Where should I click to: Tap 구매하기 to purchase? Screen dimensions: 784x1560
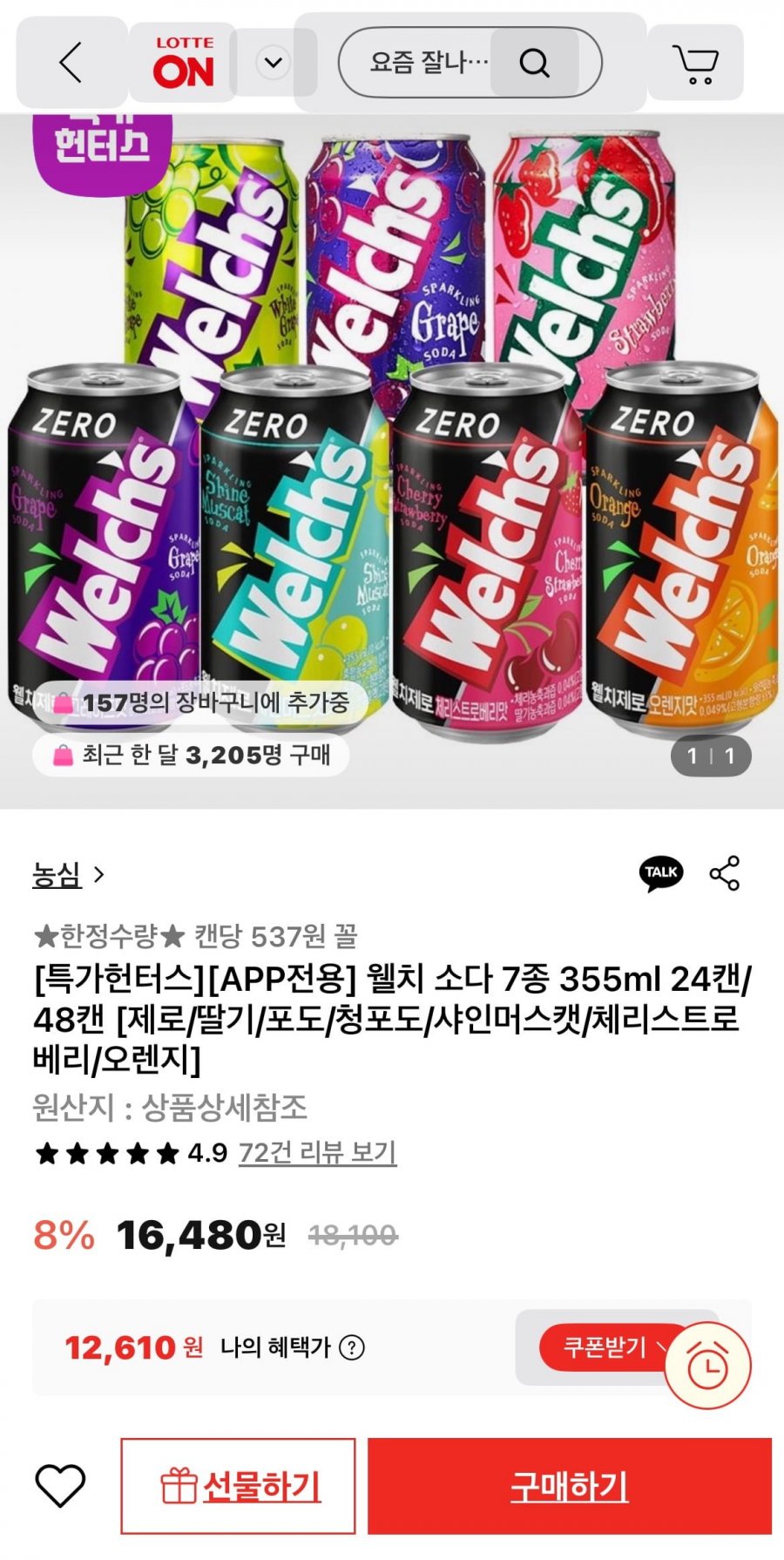[x=570, y=1486]
